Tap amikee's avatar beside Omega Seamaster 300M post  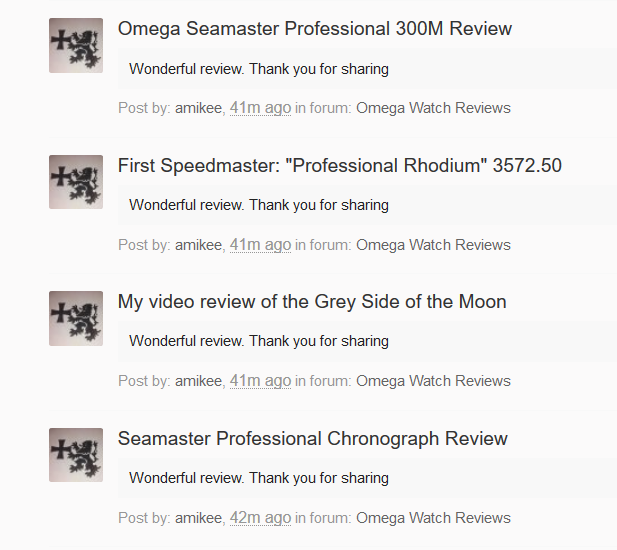pyautogui.click(x=76, y=45)
